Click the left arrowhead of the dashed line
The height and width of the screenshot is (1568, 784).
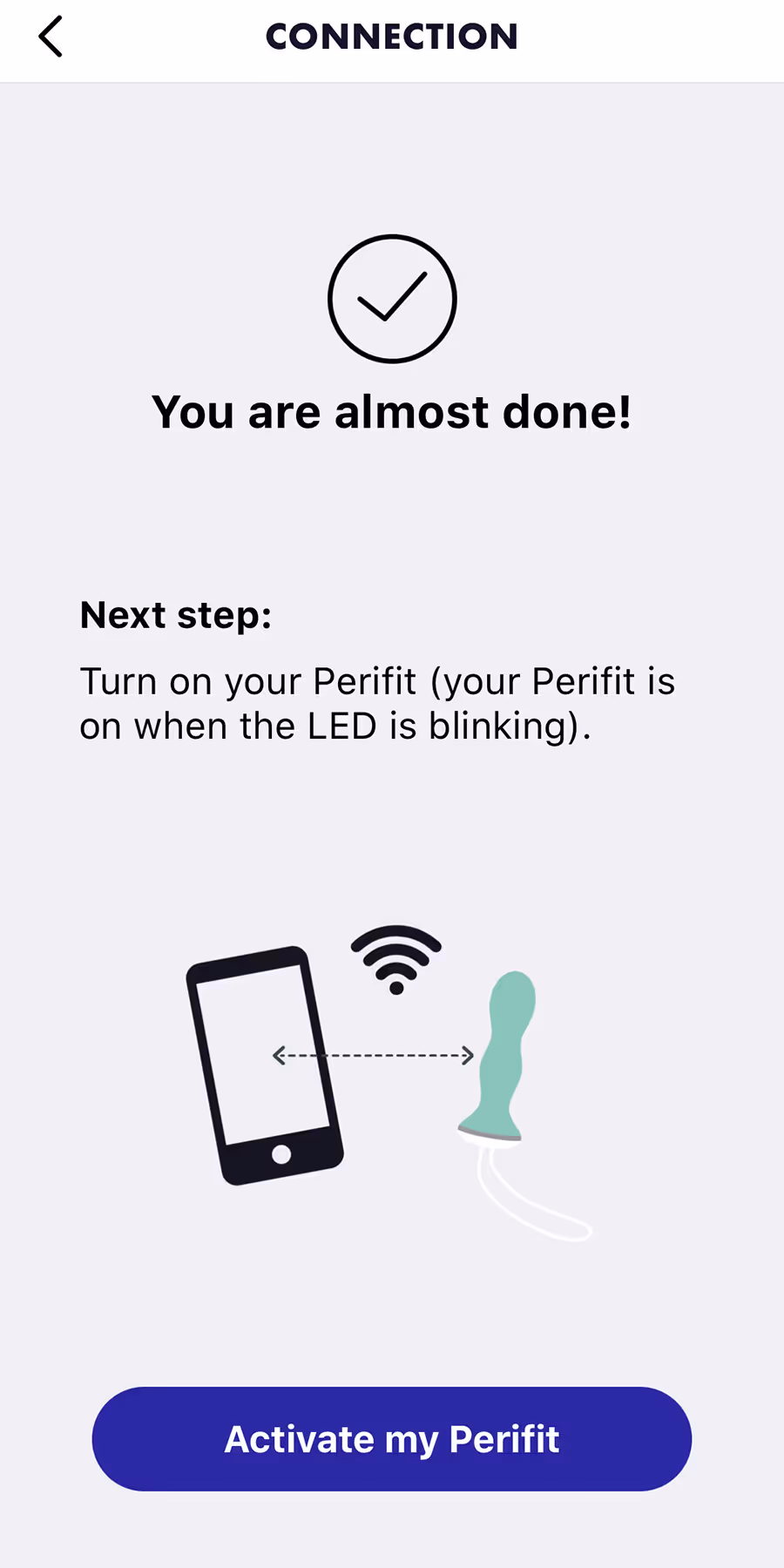280,1054
